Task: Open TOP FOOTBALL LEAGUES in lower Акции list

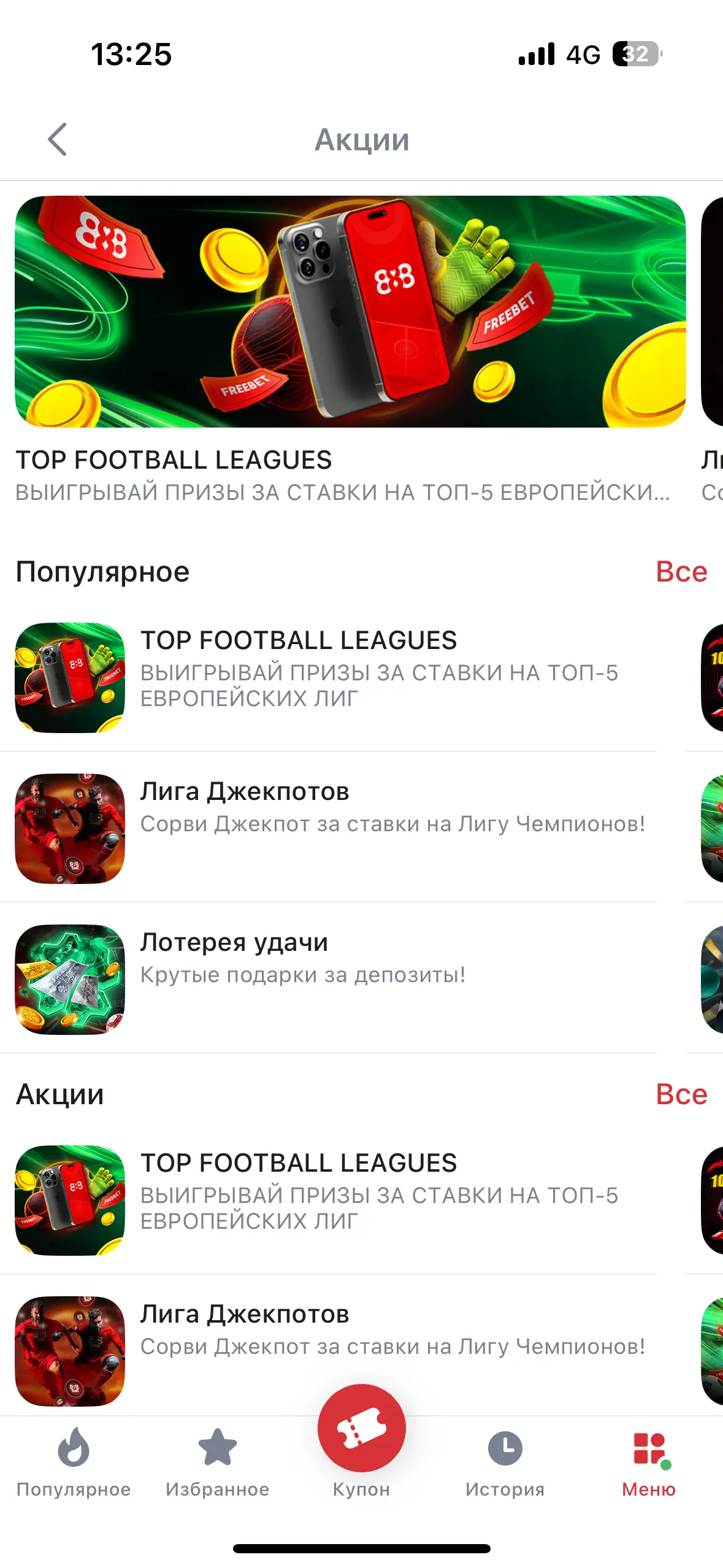Action: tap(336, 1200)
